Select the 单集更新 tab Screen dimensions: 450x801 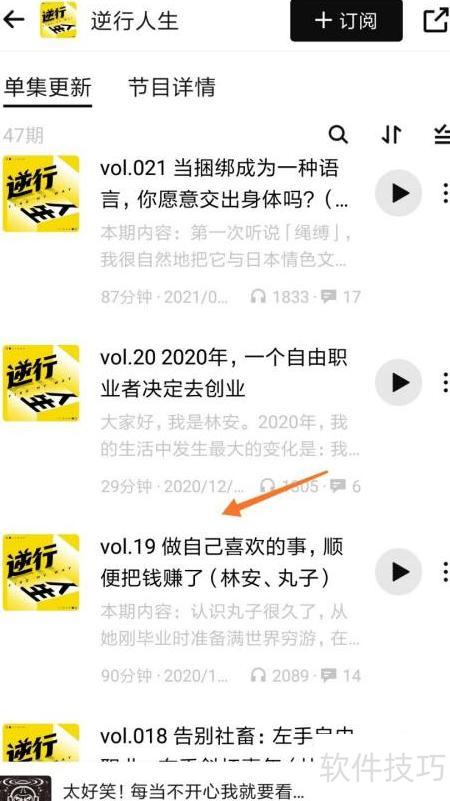(48, 87)
